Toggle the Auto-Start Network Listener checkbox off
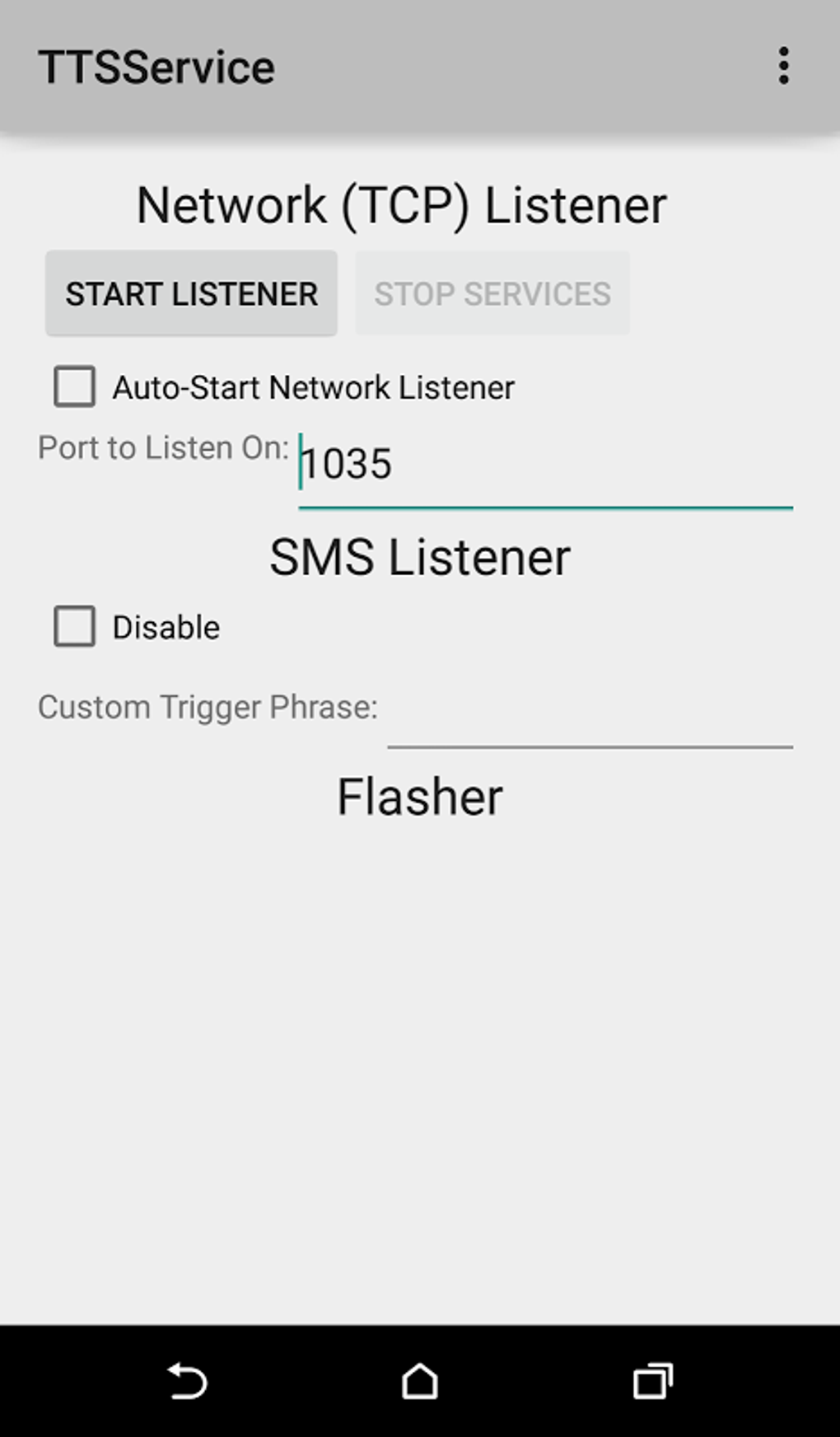Viewport: 840px width, 1437px height. coord(75,387)
